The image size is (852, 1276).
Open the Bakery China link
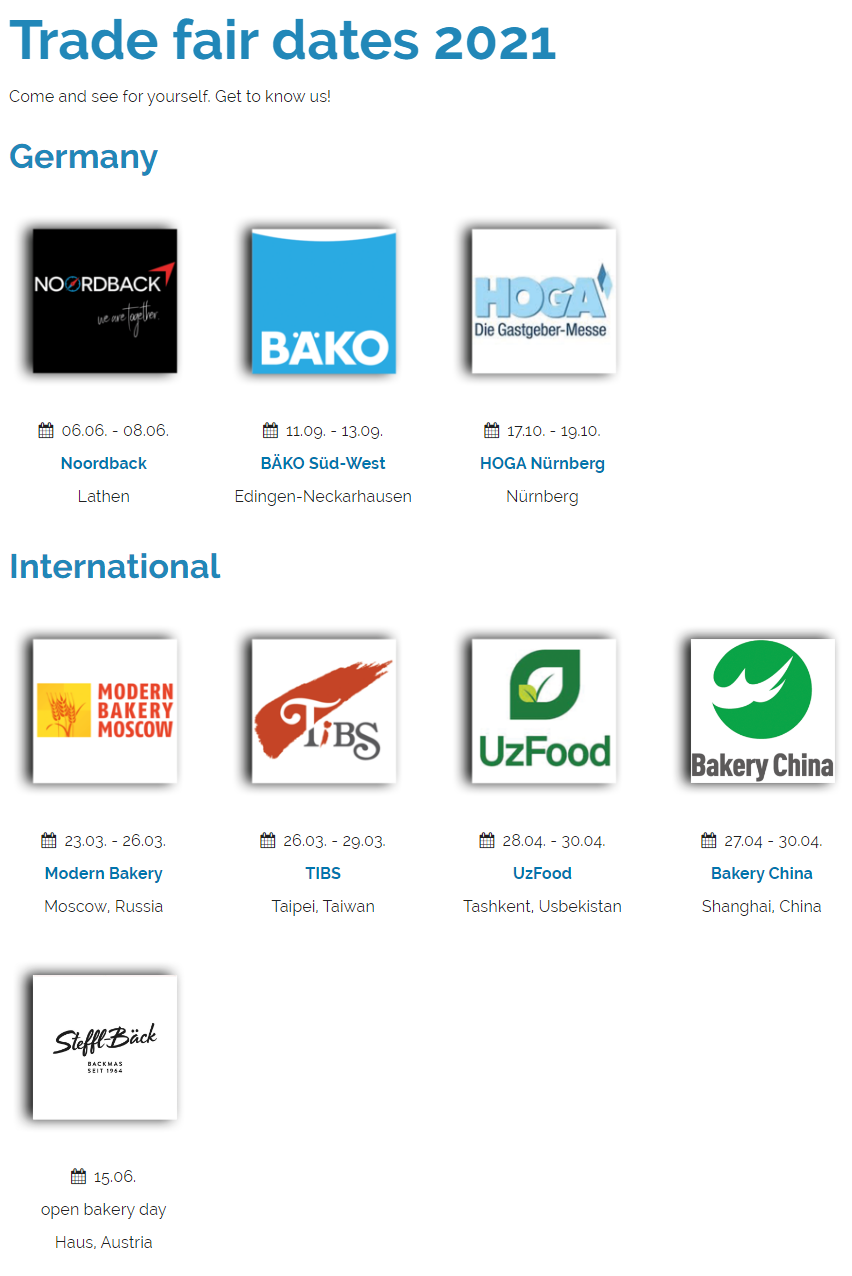pyautogui.click(x=761, y=873)
